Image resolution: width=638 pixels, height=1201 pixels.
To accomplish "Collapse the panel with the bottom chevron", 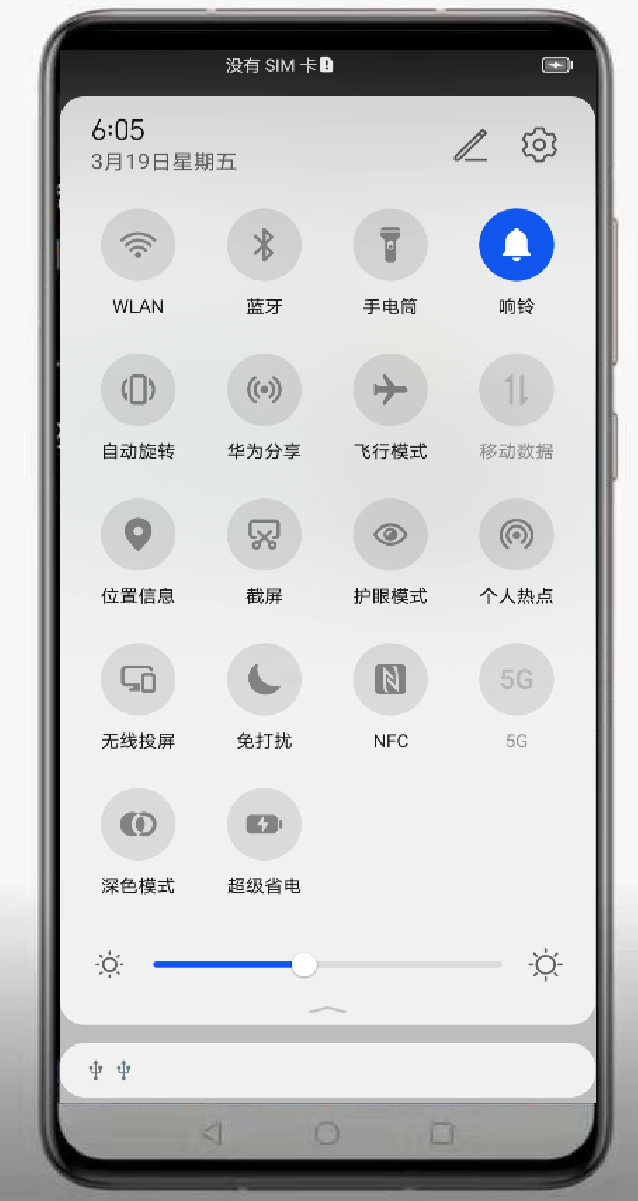I will click(x=327, y=1010).
